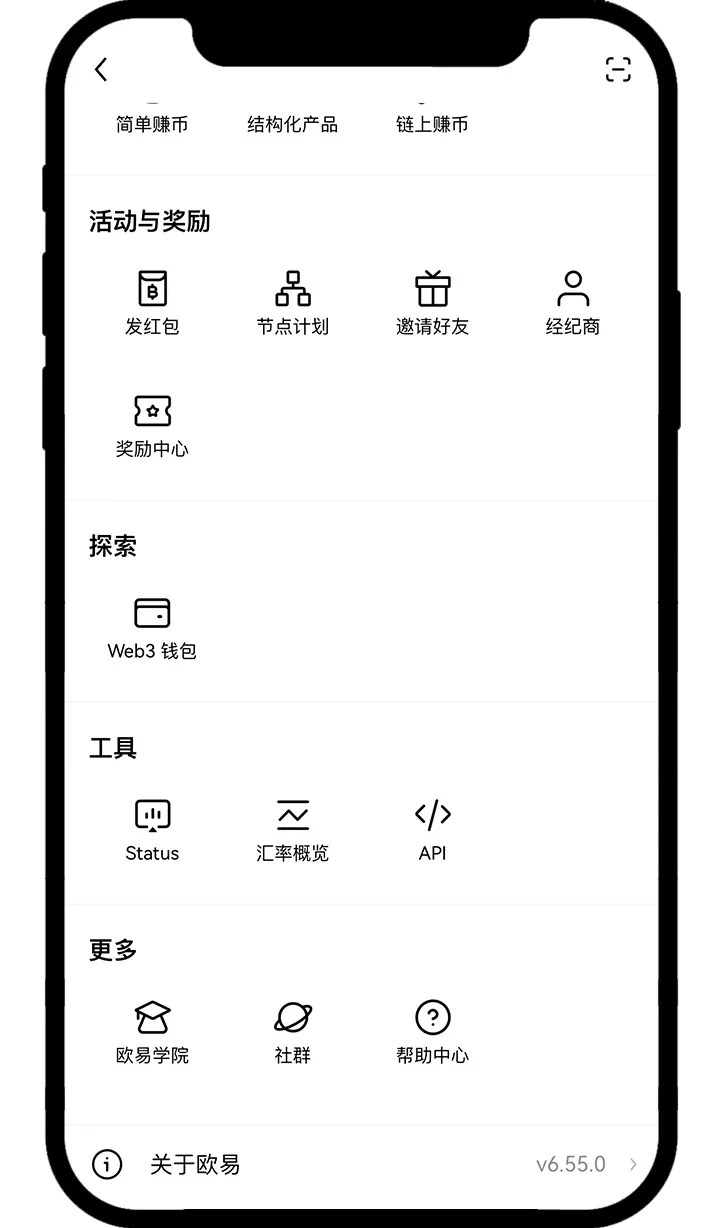
Task: Open the Status tool
Action: pyautogui.click(x=152, y=828)
